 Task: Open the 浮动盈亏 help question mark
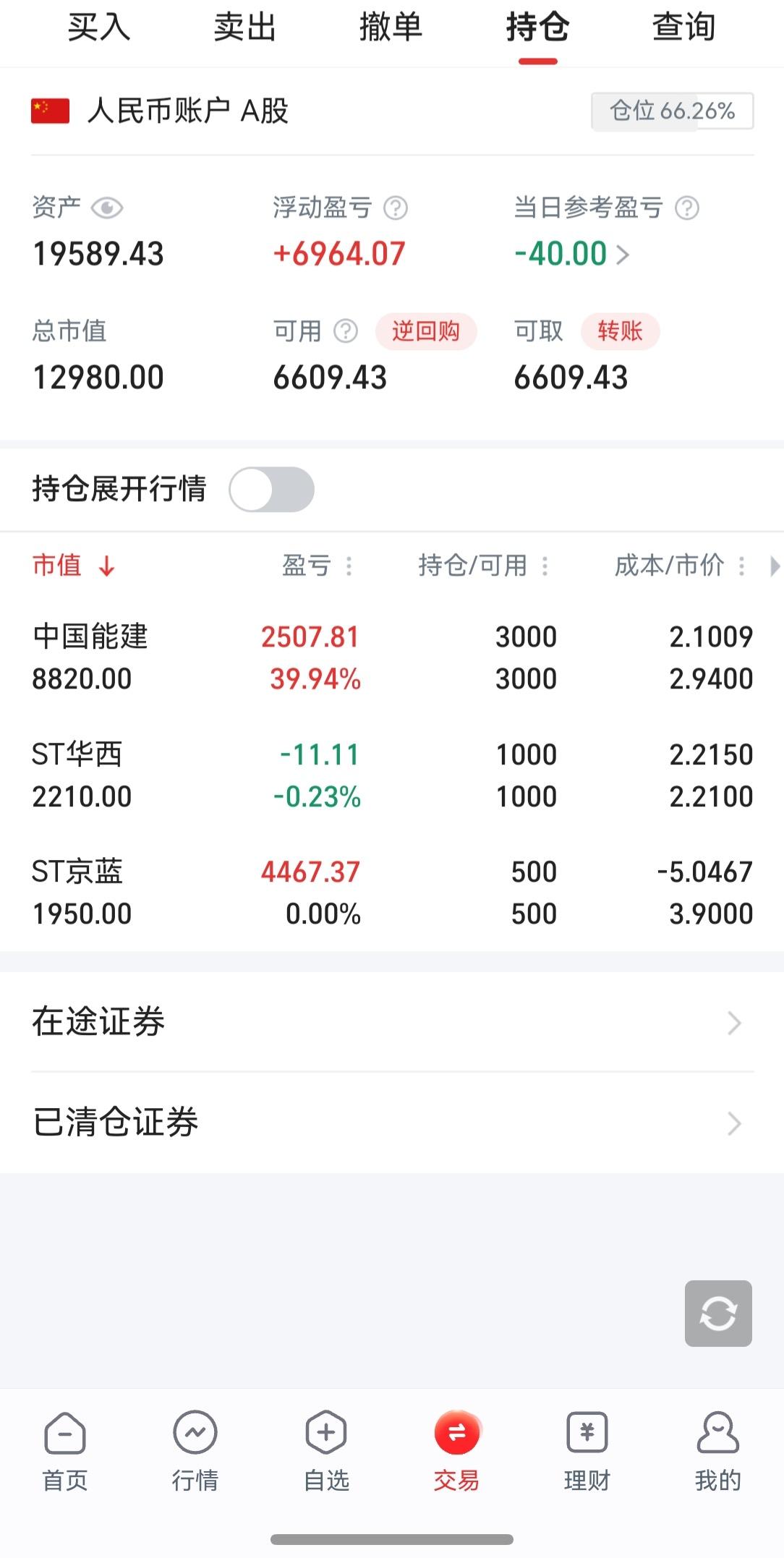coord(395,208)
